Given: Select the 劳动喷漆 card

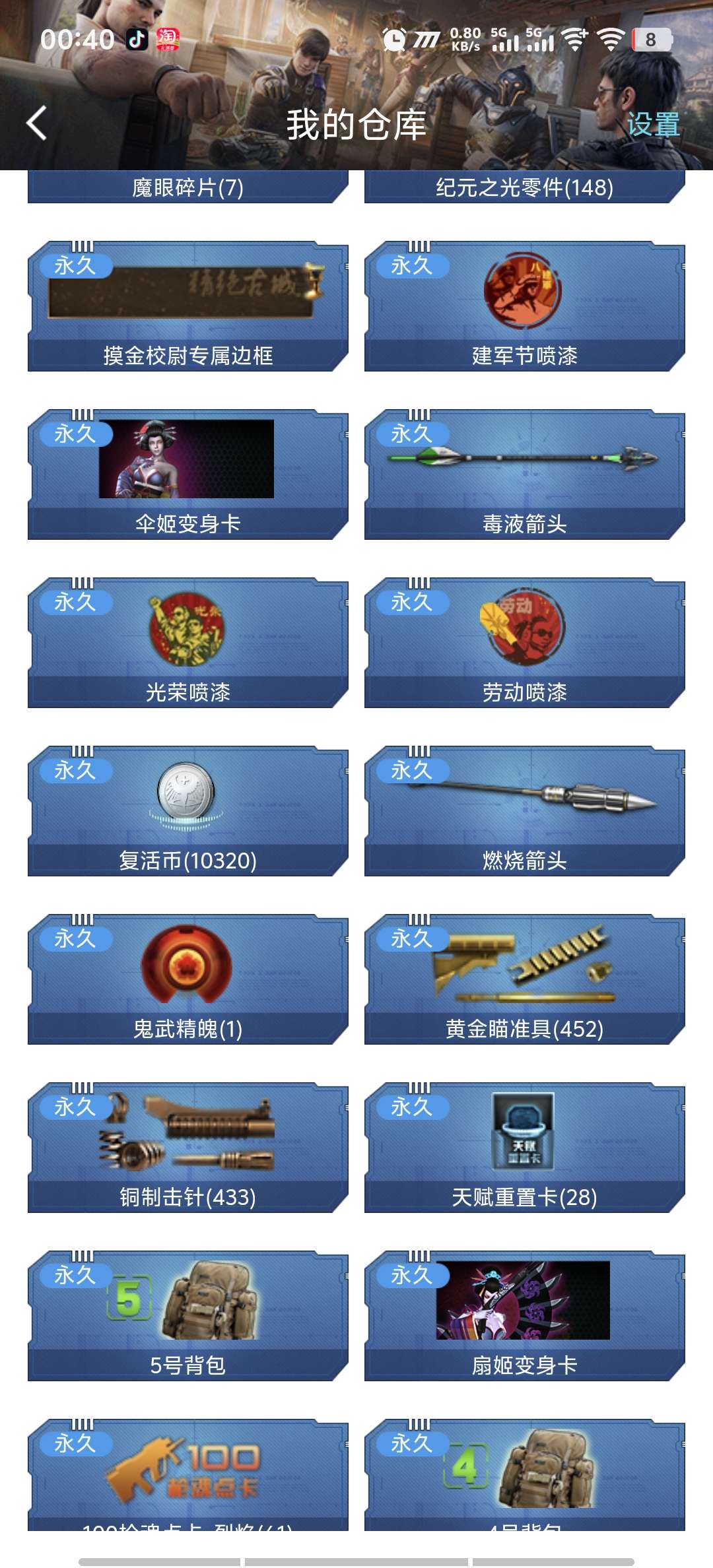Looking at the screenshot, I should (524, 643).
